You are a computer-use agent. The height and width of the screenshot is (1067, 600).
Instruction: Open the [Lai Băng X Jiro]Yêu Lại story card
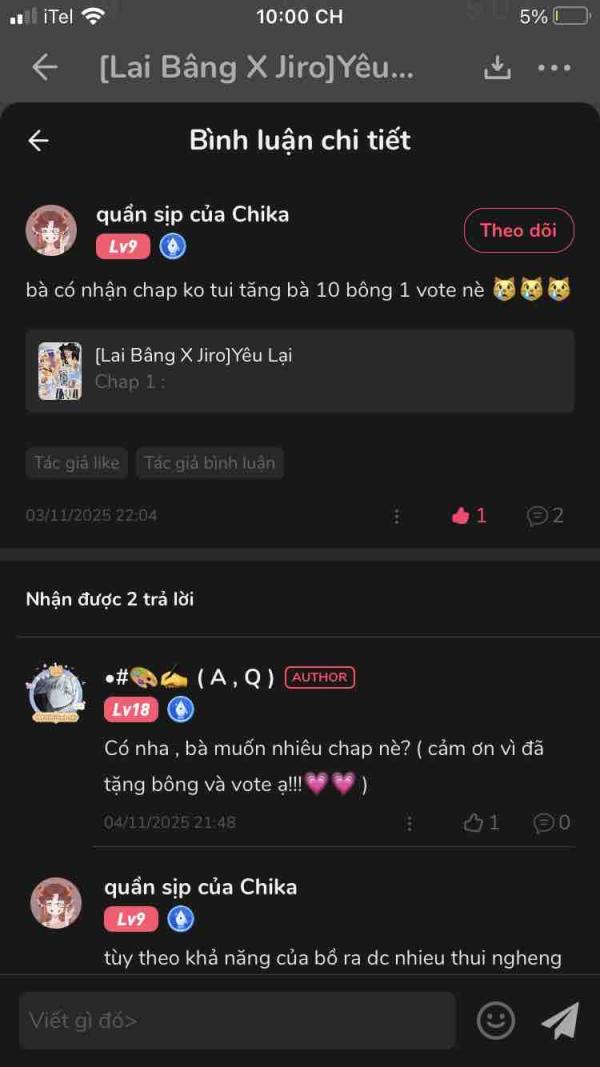300,370
